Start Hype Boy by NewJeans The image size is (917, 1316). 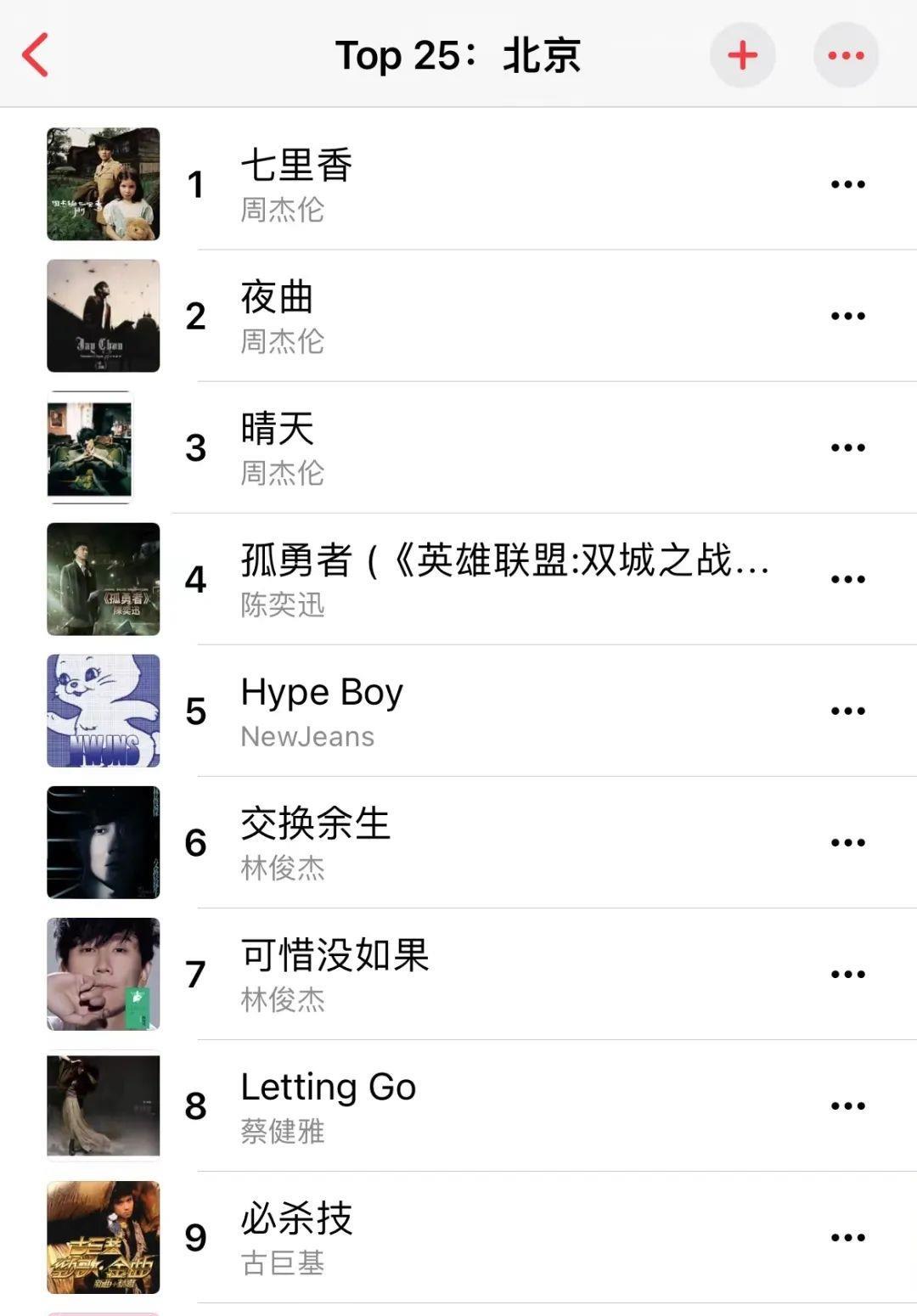click(322, 693)
